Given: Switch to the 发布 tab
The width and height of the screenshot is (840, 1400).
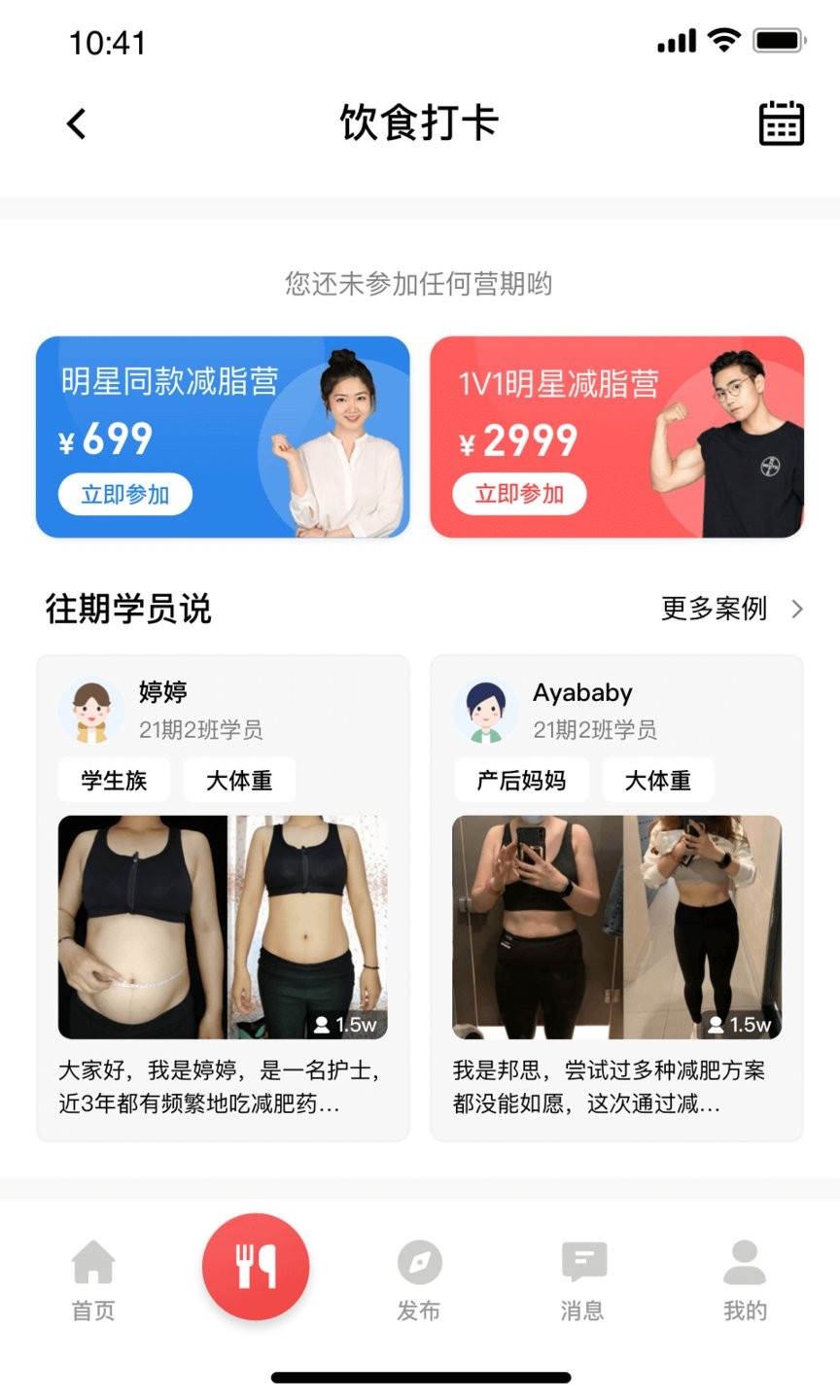Looking at the screenshot, I should click(x=419, y=1279).
